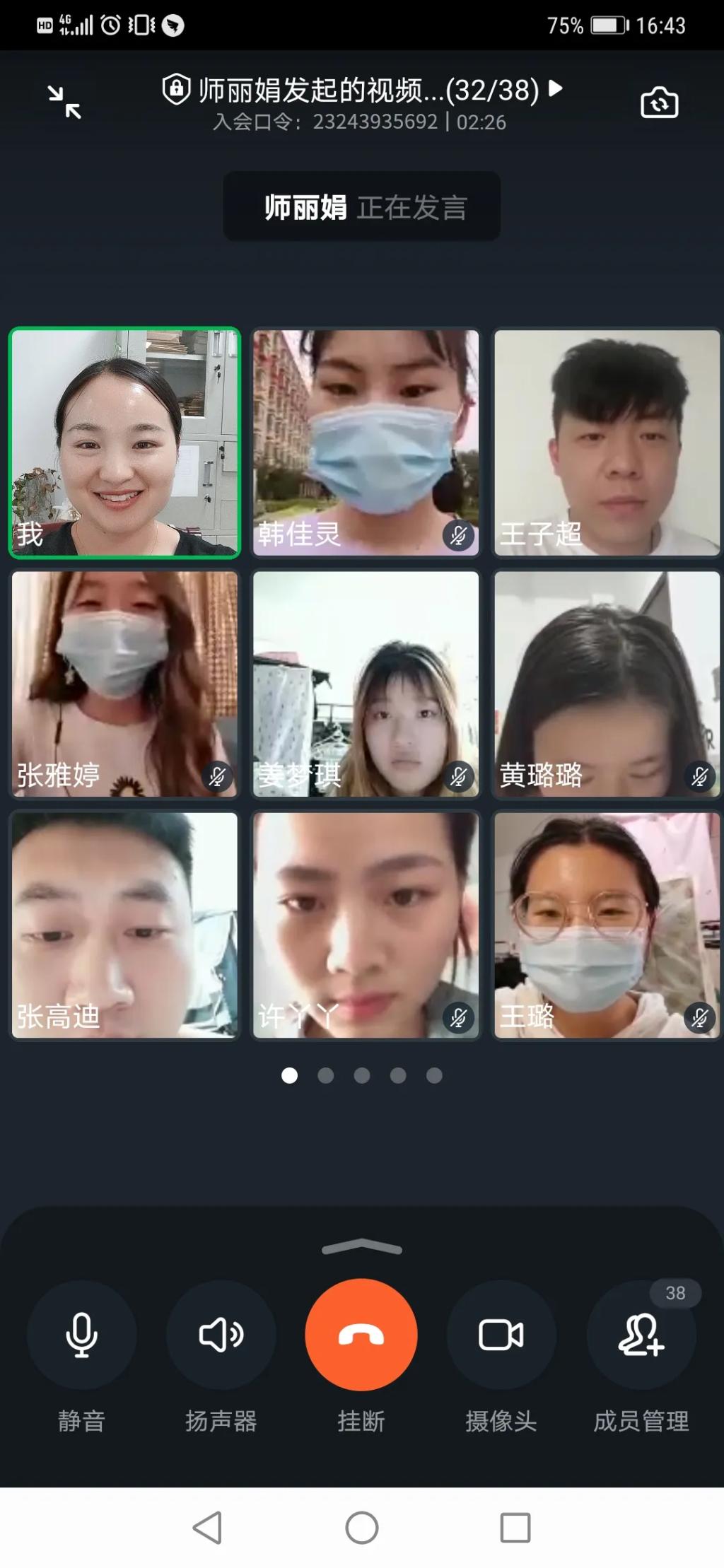This screenshot has height=1568, width=724.
Task: Toggle the speaker with 扬声器
Action: (221, 1335)
